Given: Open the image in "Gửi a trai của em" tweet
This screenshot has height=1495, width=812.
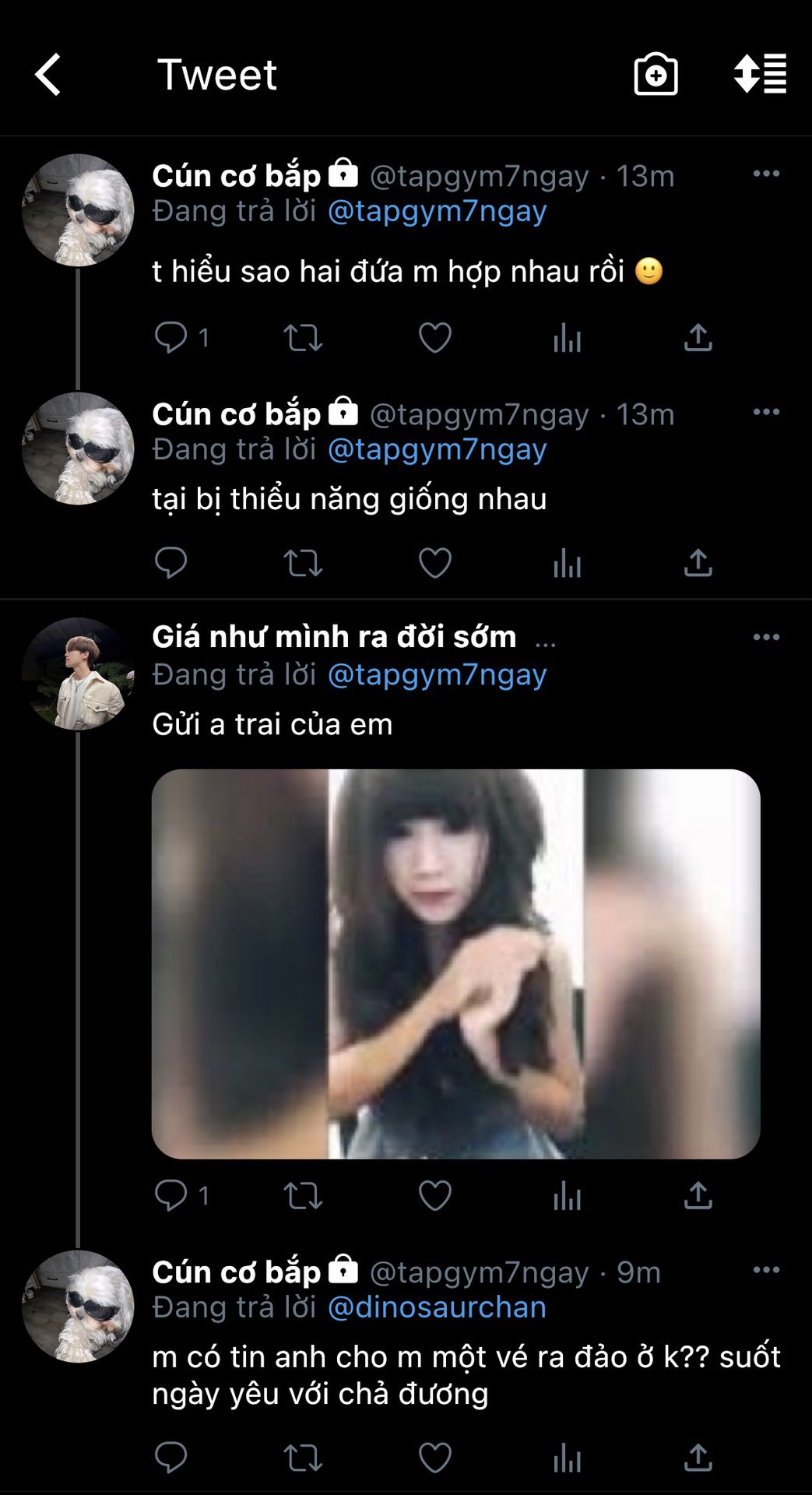Looking at the screenshot, I should [455, 963].
